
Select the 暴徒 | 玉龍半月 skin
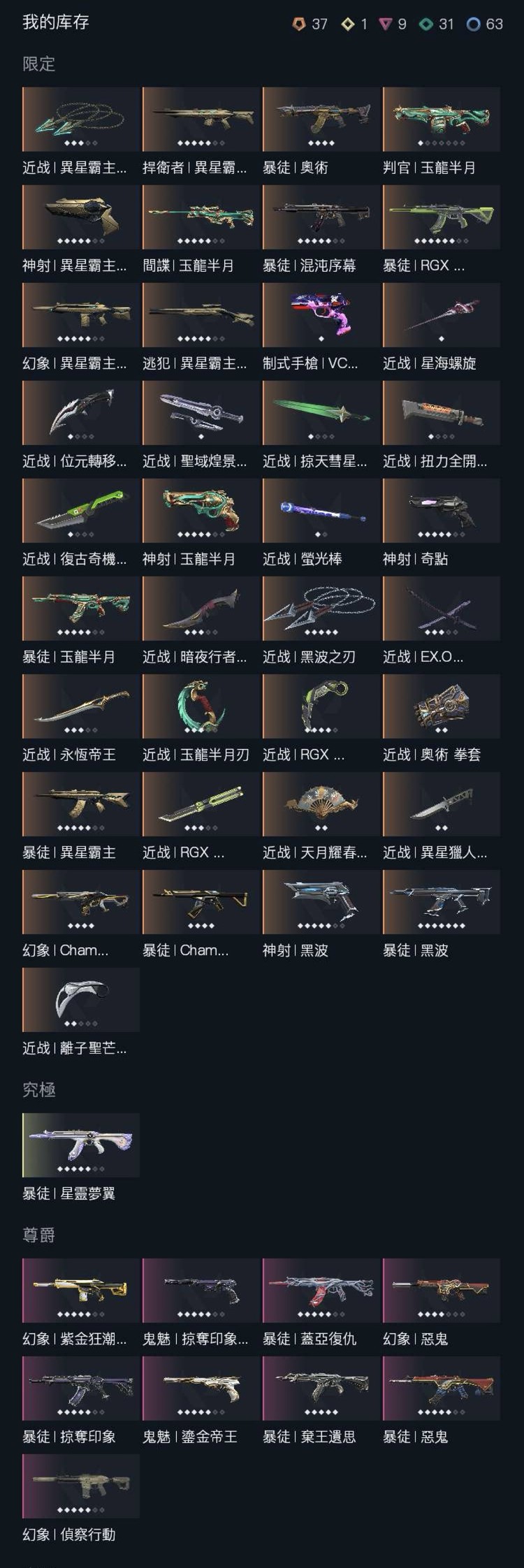(80, 608)
